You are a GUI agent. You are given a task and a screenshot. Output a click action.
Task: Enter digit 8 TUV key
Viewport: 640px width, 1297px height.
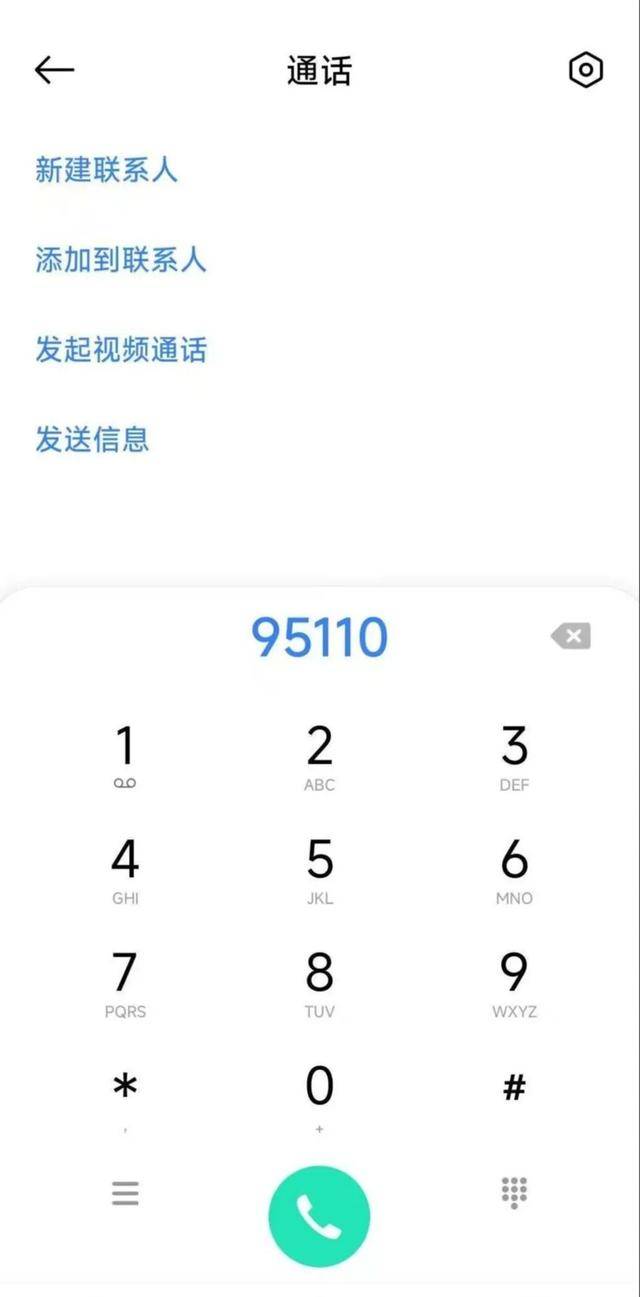pyautogui.click(x=319, y=982)
